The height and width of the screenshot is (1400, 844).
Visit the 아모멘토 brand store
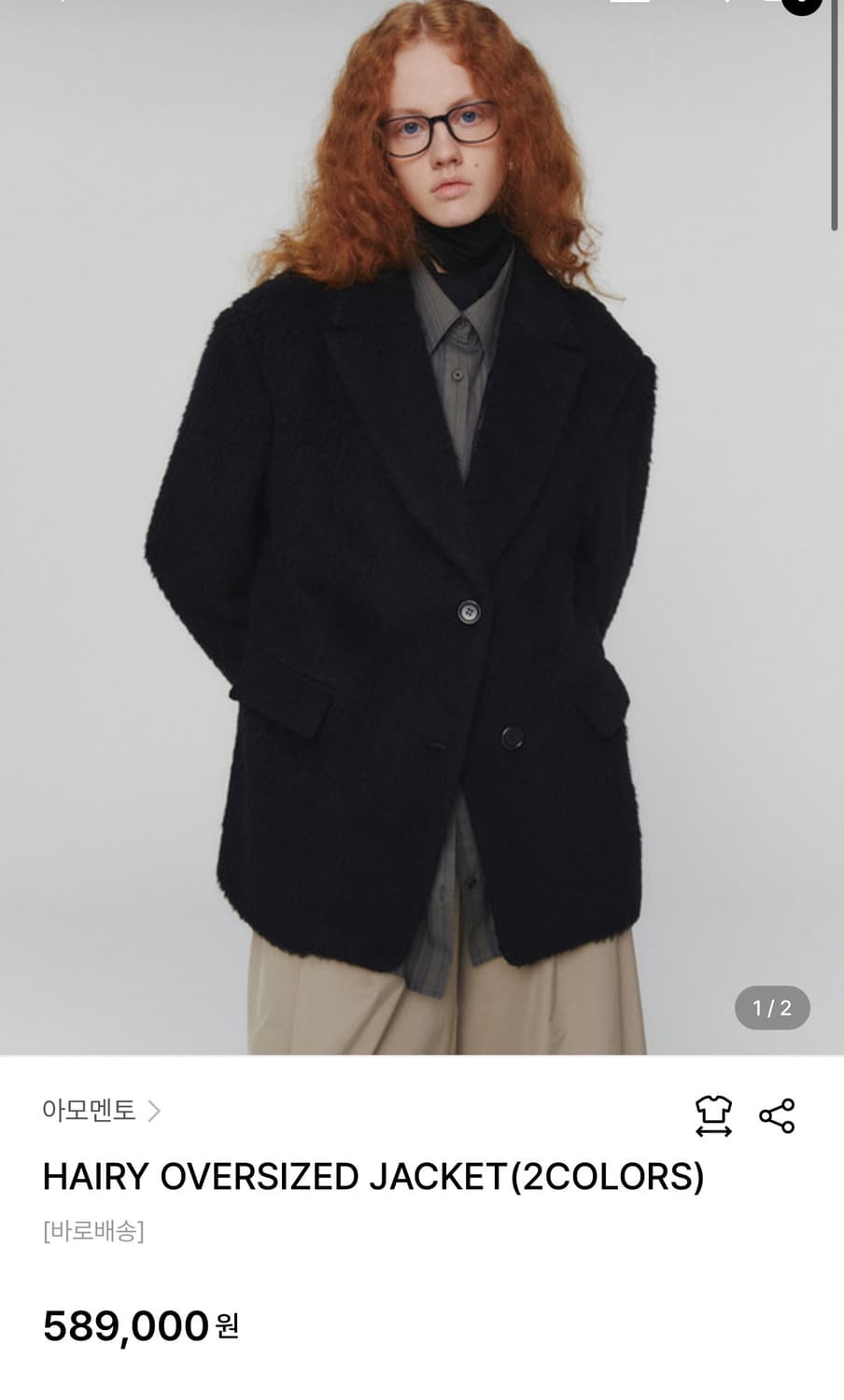pyautogui.click(x=89, y=1111)
